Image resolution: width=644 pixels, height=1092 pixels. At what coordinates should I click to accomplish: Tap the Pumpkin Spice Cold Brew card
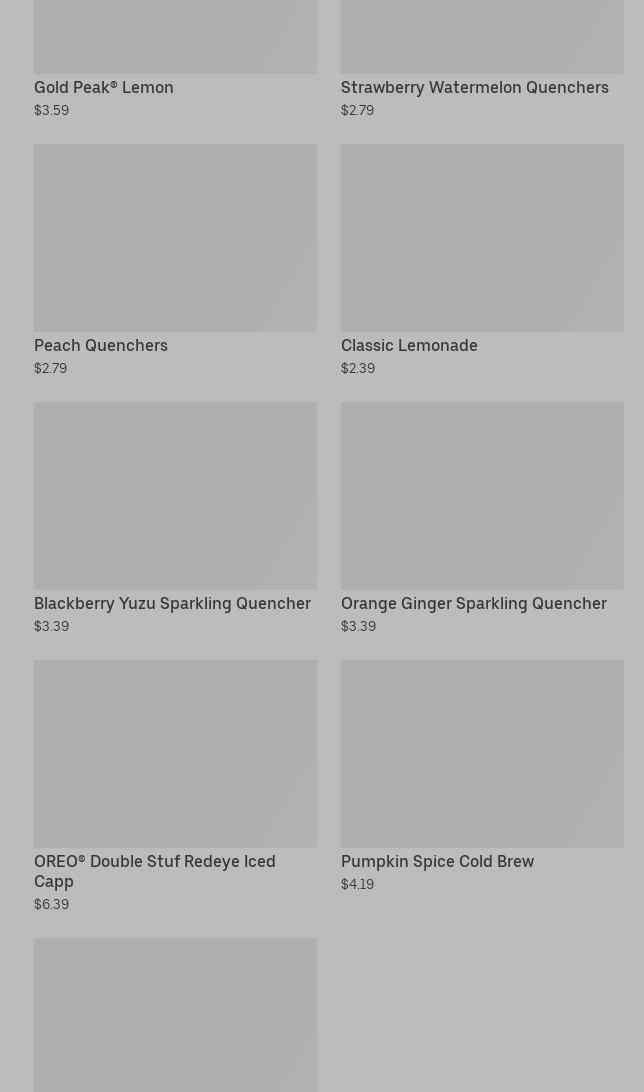482,777
